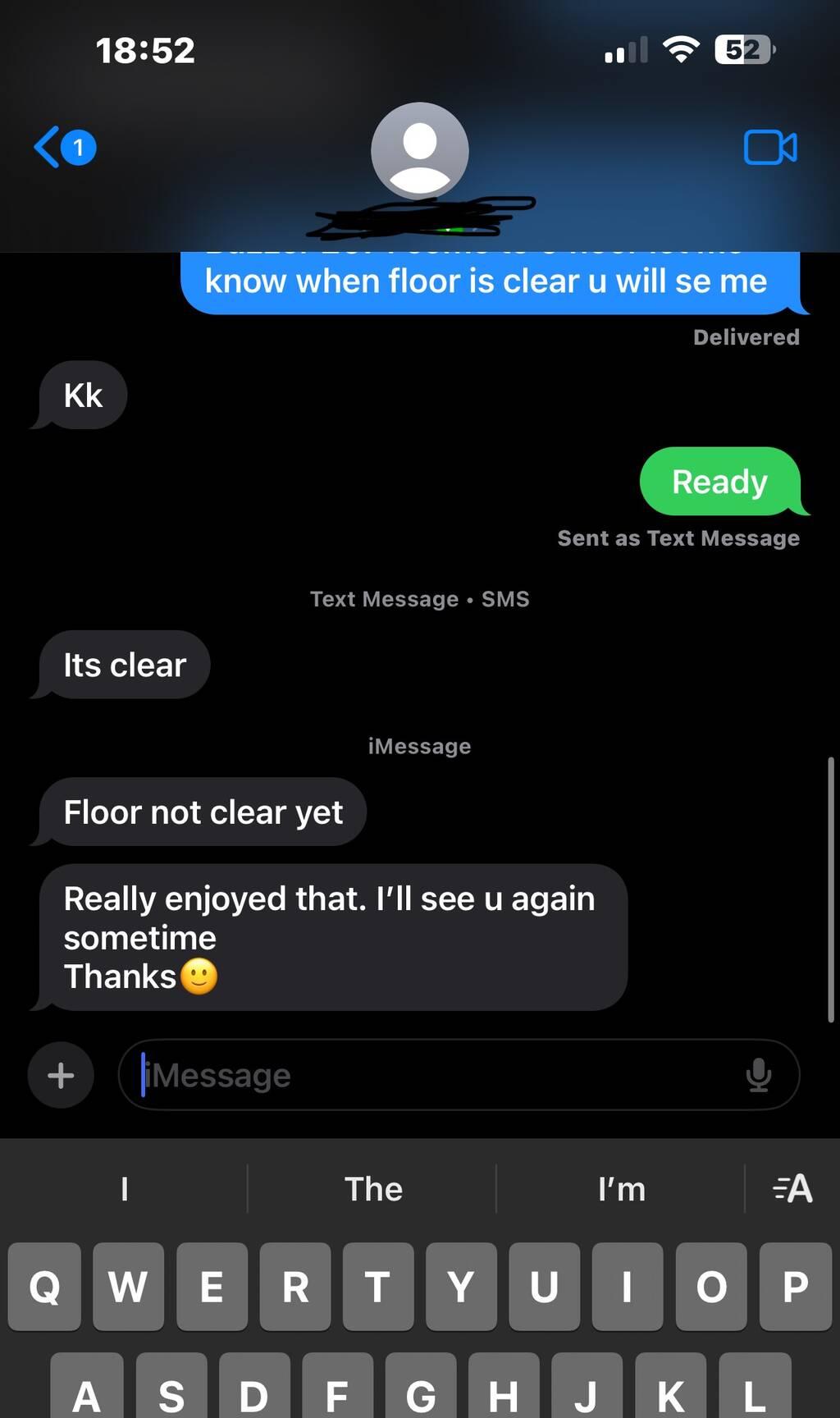Go back to the messages list

pos(62,148)
